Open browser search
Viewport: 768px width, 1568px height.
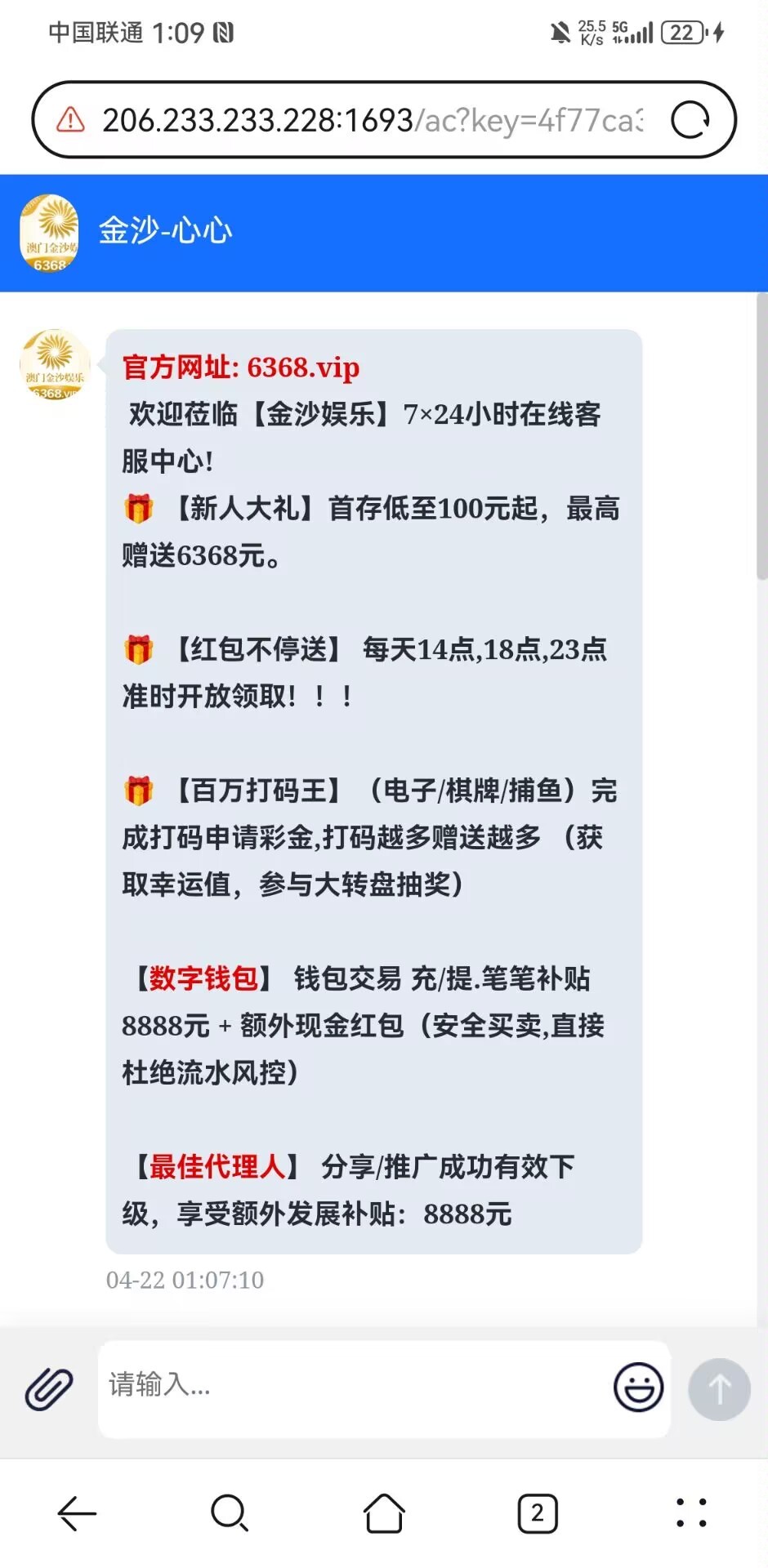[x=230, y=1513]
